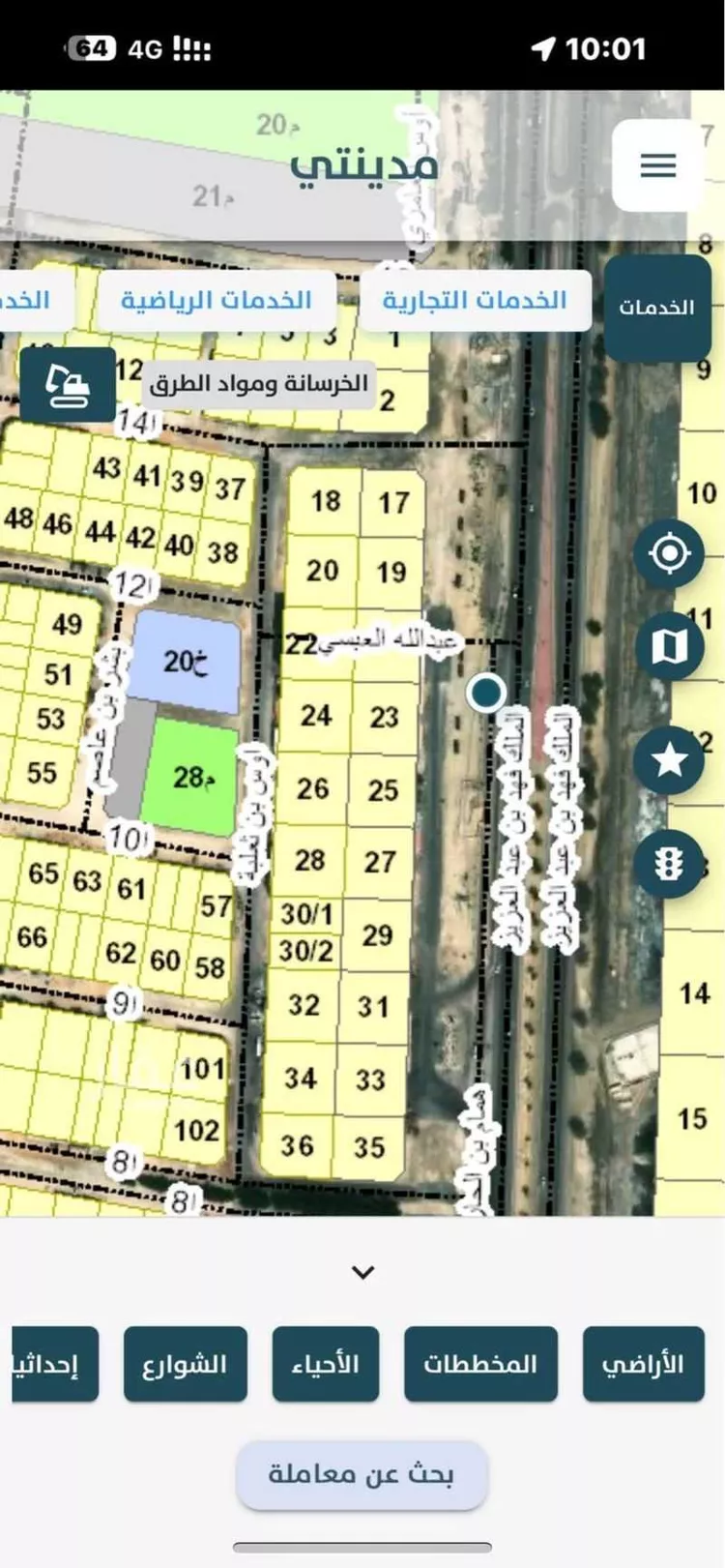Open the map layers button

point(669,645)
